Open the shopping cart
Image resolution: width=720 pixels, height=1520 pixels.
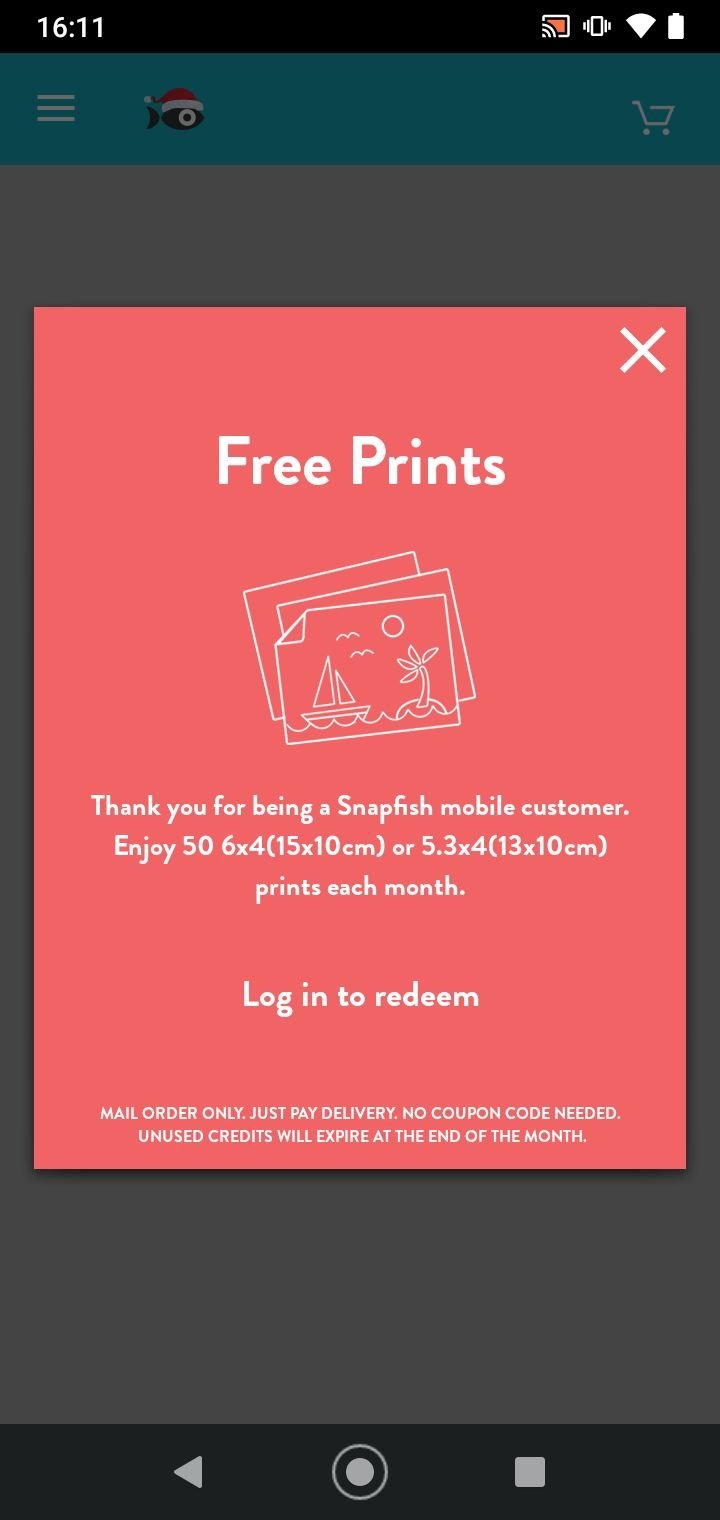pyautogui.click(x=653, y=117)
